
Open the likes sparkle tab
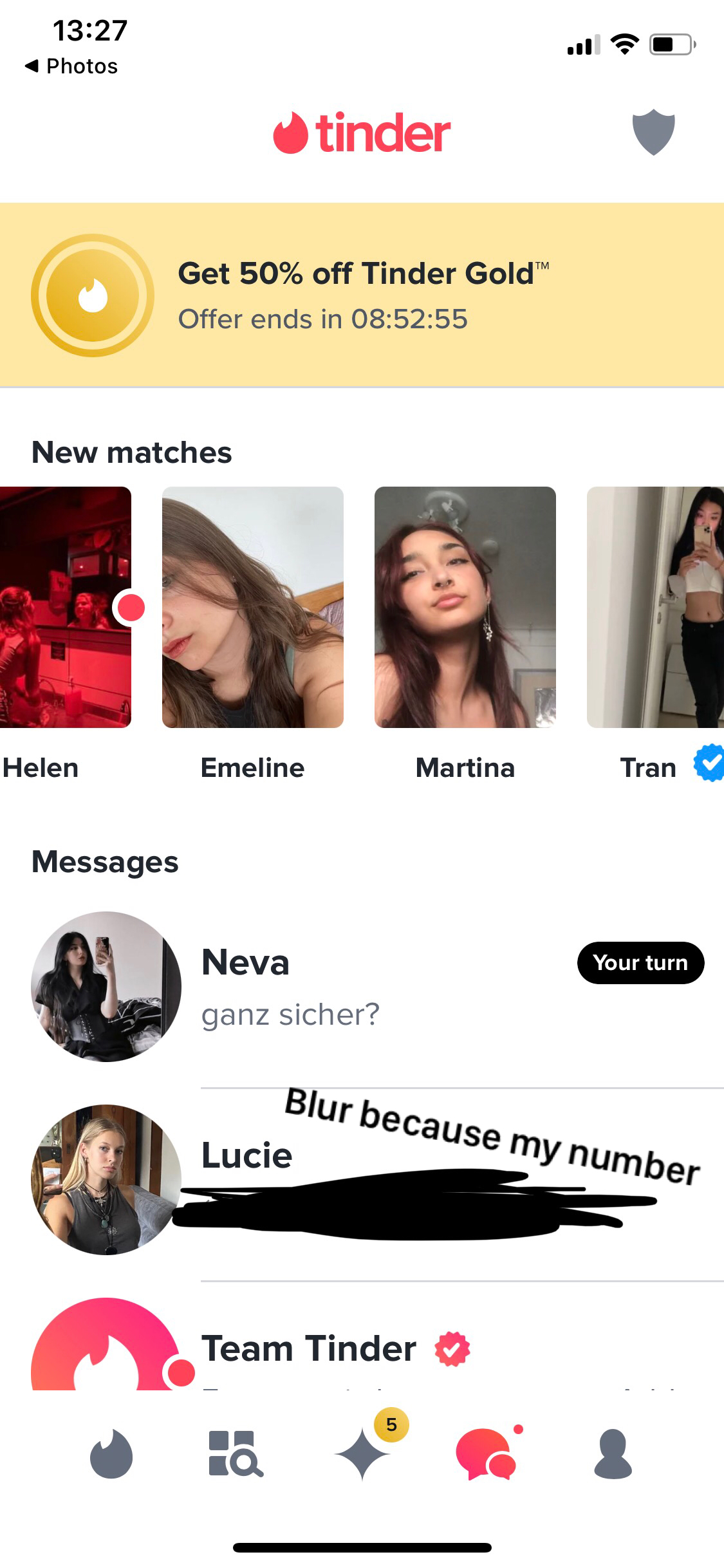tap(362, 1454)
